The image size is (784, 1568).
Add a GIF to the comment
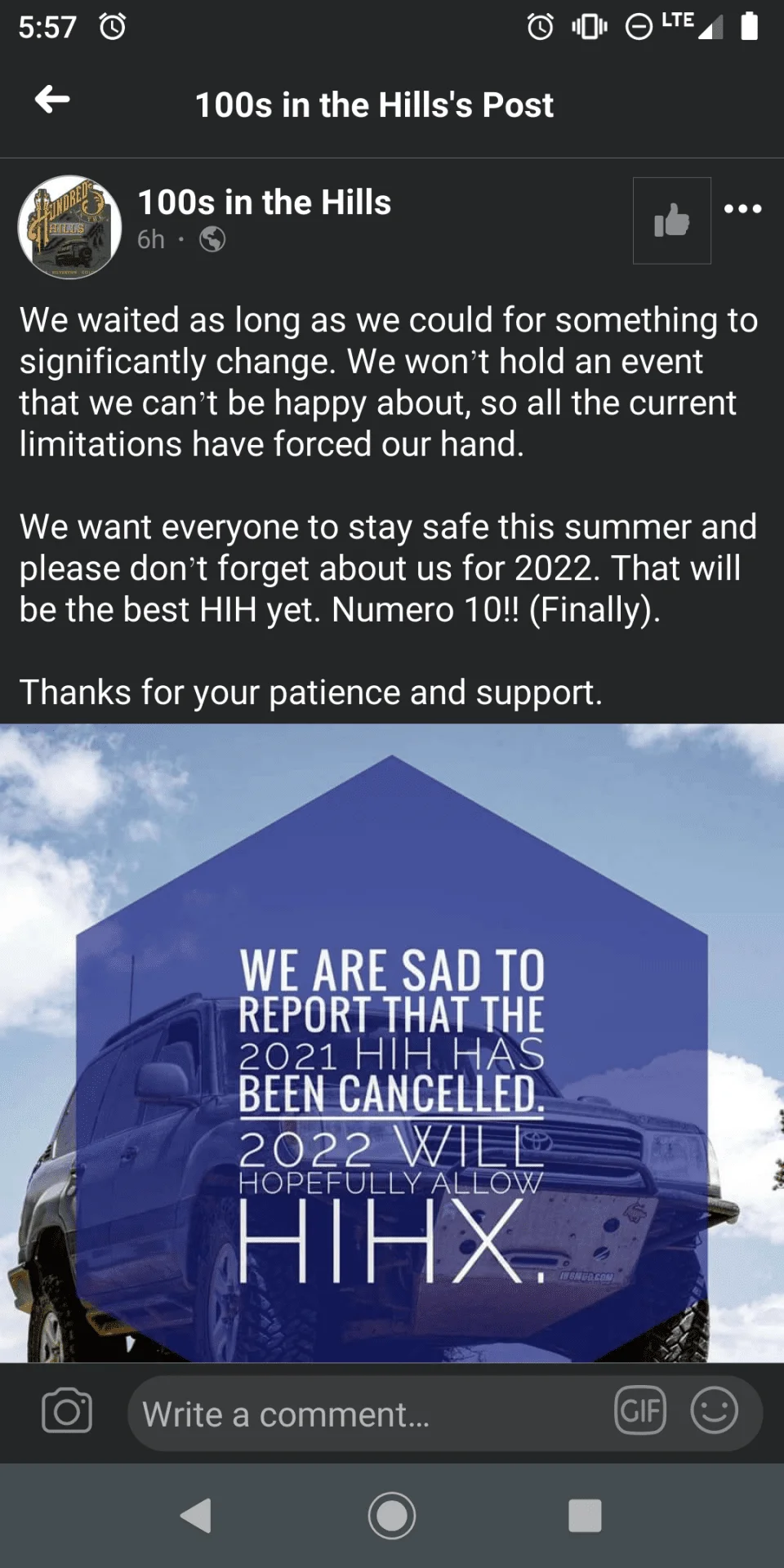point(640,1410)
